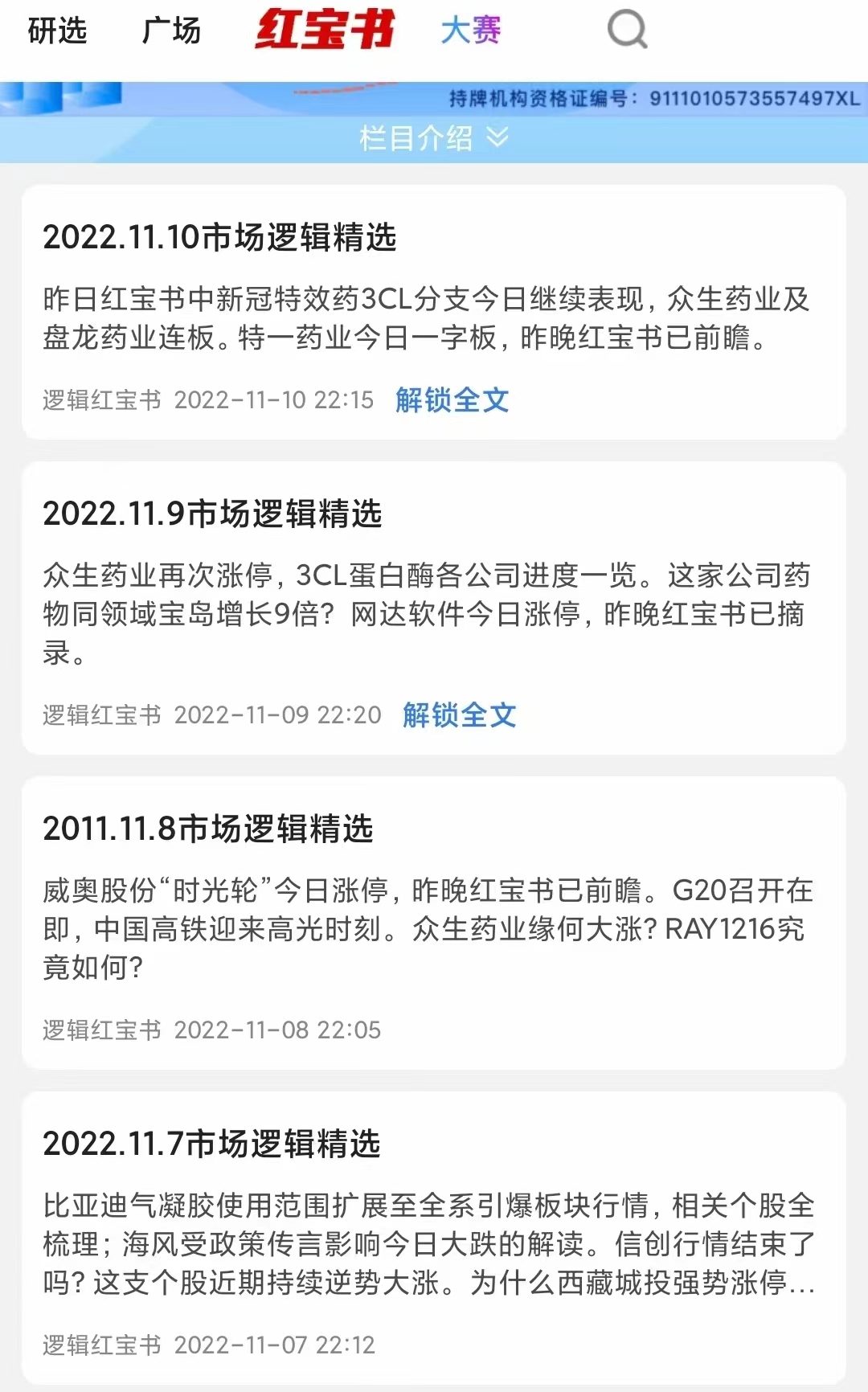Switch to the 广场 tab
This screenshot has height=1392, width=868.
(x=171, y=31)
